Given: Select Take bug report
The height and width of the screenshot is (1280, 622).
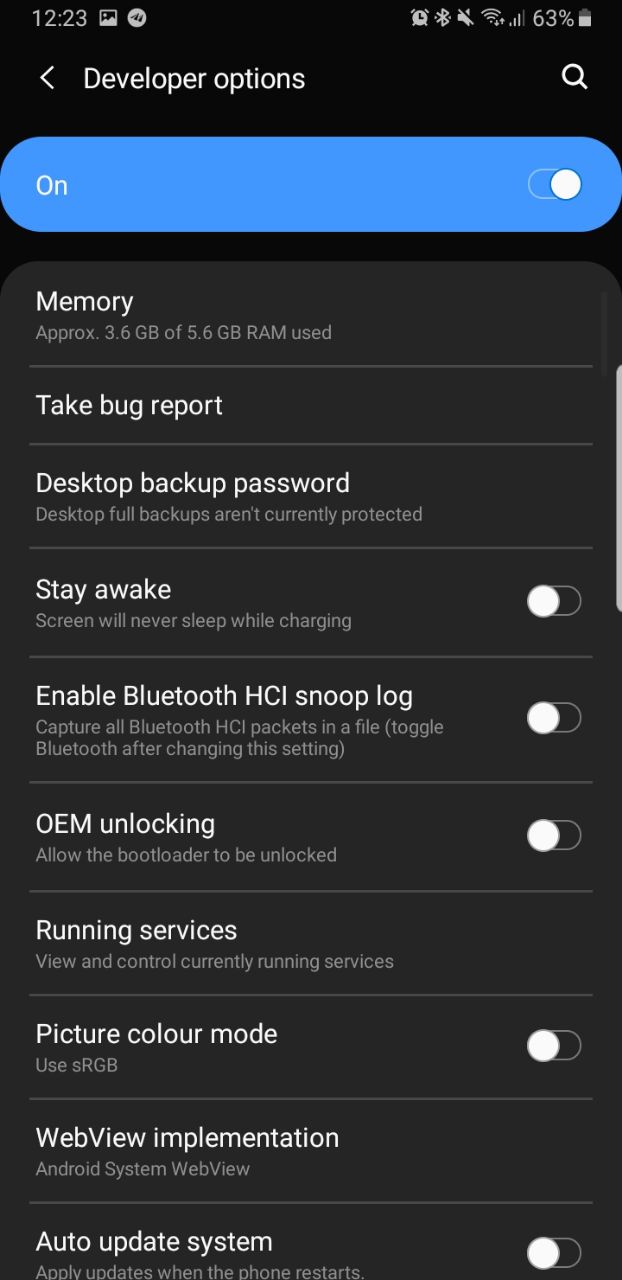Looking at the screenshot, I should [311, 405].
